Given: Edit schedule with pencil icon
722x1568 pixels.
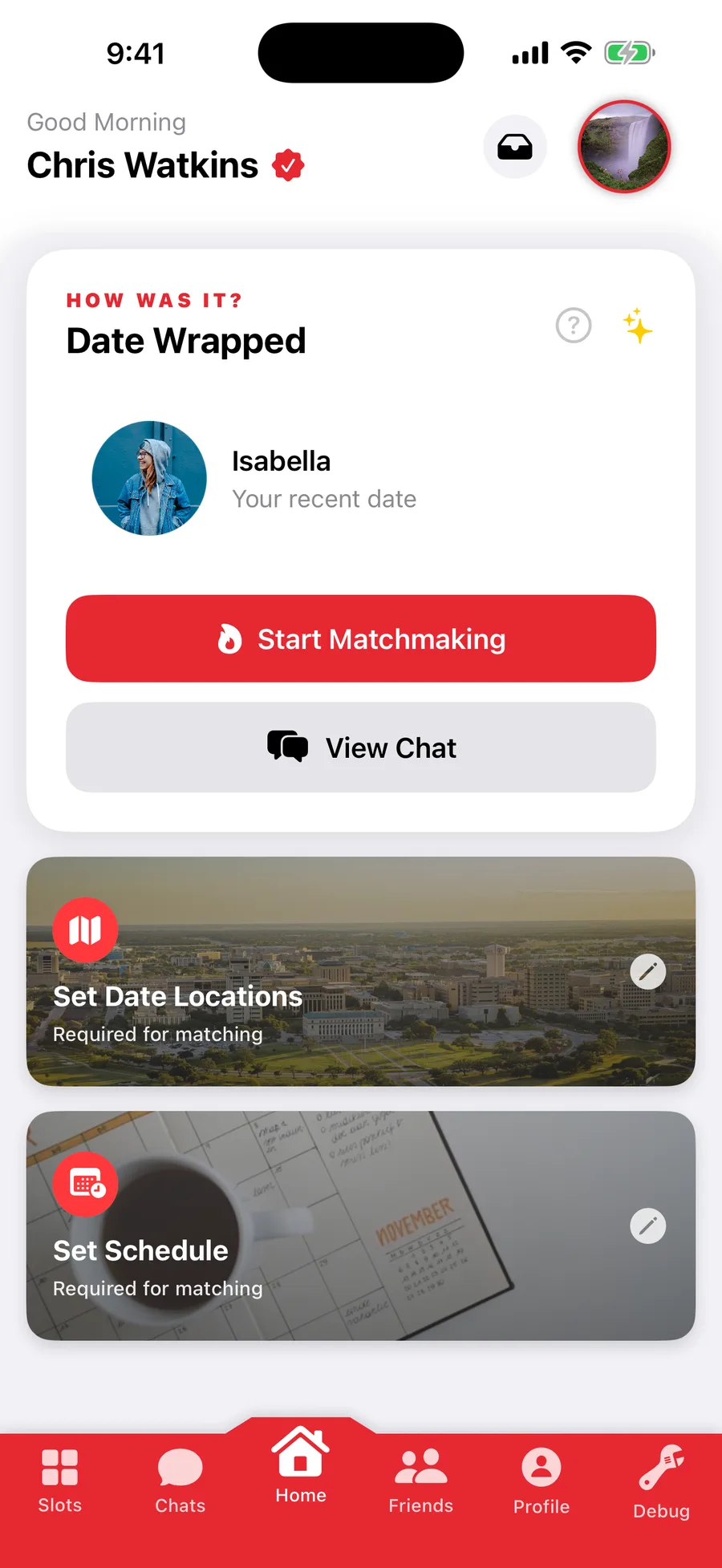Looking at the screenshot, I should (x=648, y=1226).
